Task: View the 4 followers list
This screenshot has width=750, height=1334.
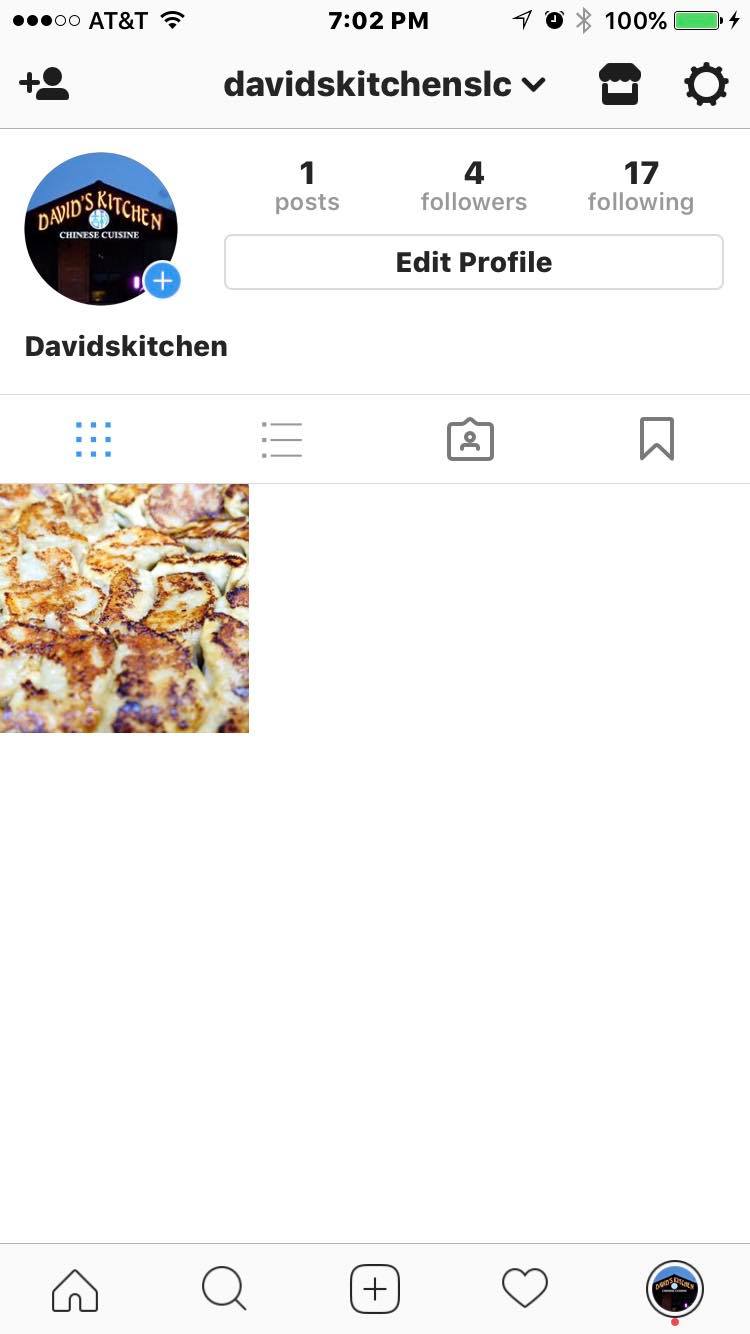Action: (473, 186)
